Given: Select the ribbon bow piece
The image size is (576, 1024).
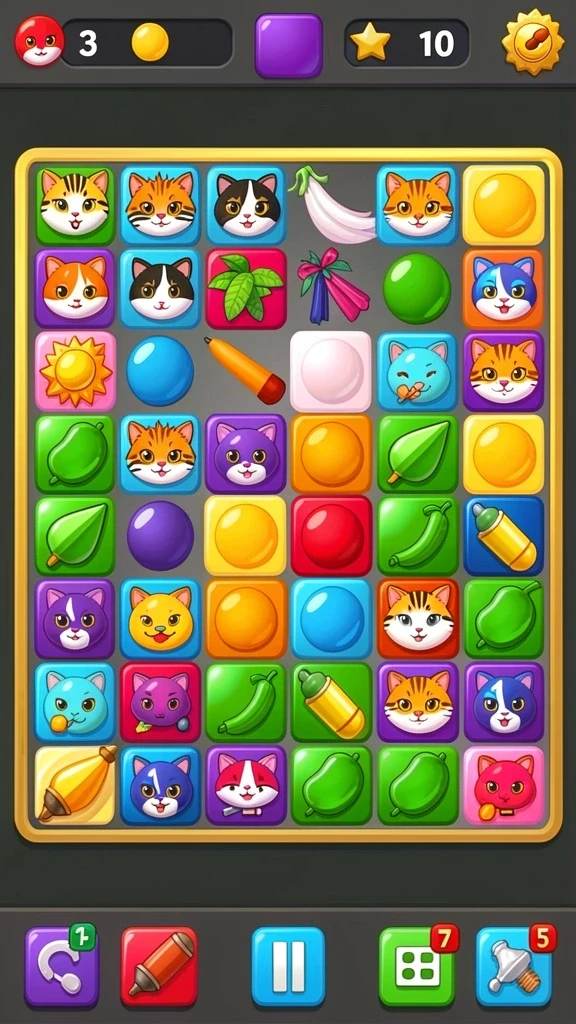Looking at the screenshot, I should pos(332,286).
